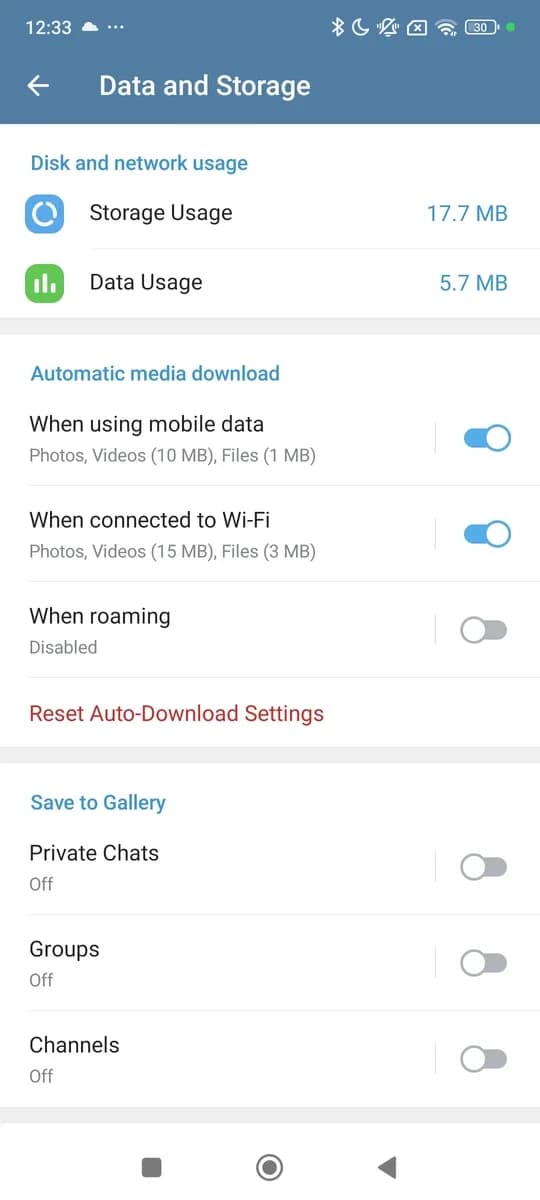540x1200 pixels.
Task: Toggle the Channels Save to Gallery switch on
Action: pos(484,1059)
